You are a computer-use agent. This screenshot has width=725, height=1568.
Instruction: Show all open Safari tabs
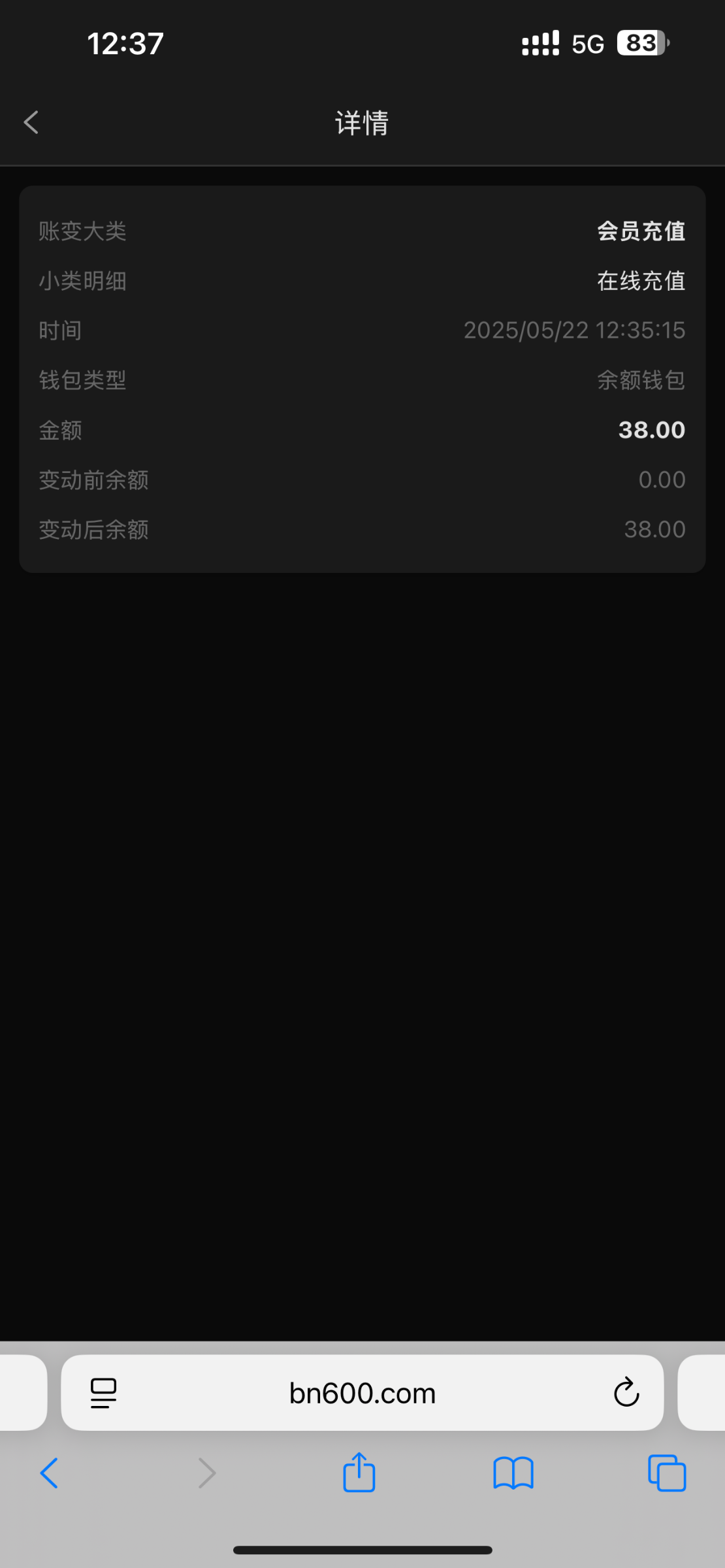(667, 1473)
